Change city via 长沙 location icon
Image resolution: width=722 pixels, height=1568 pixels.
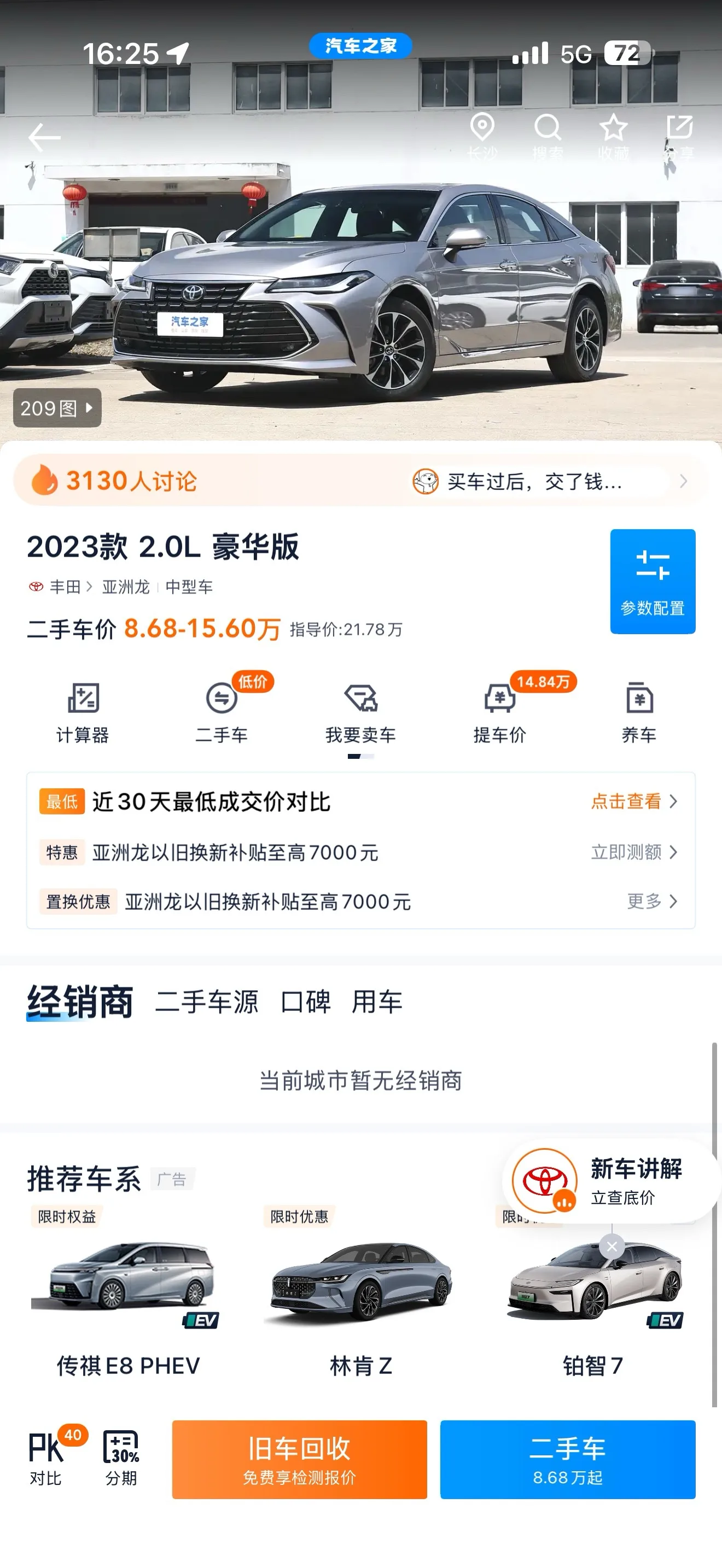tap(482, 137)
